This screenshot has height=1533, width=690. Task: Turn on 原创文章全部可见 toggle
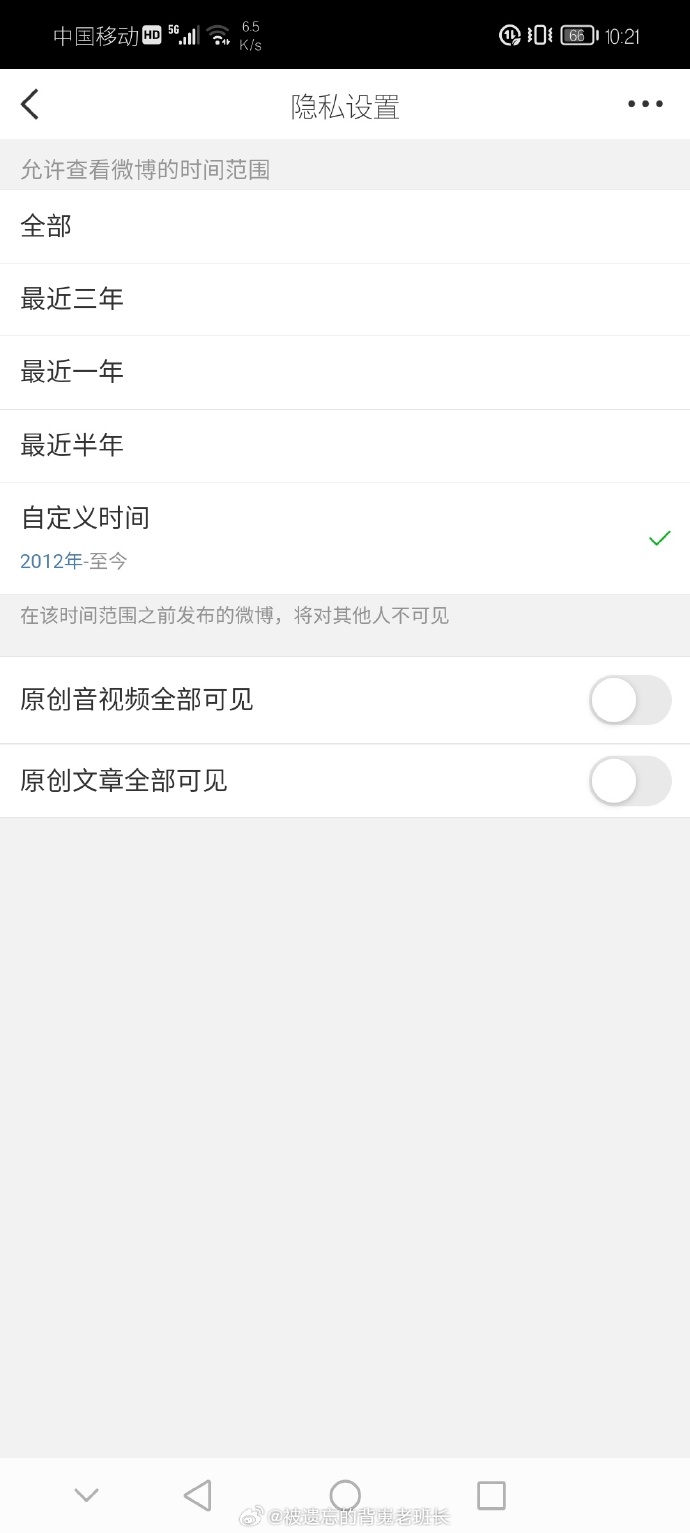point(629,781)
